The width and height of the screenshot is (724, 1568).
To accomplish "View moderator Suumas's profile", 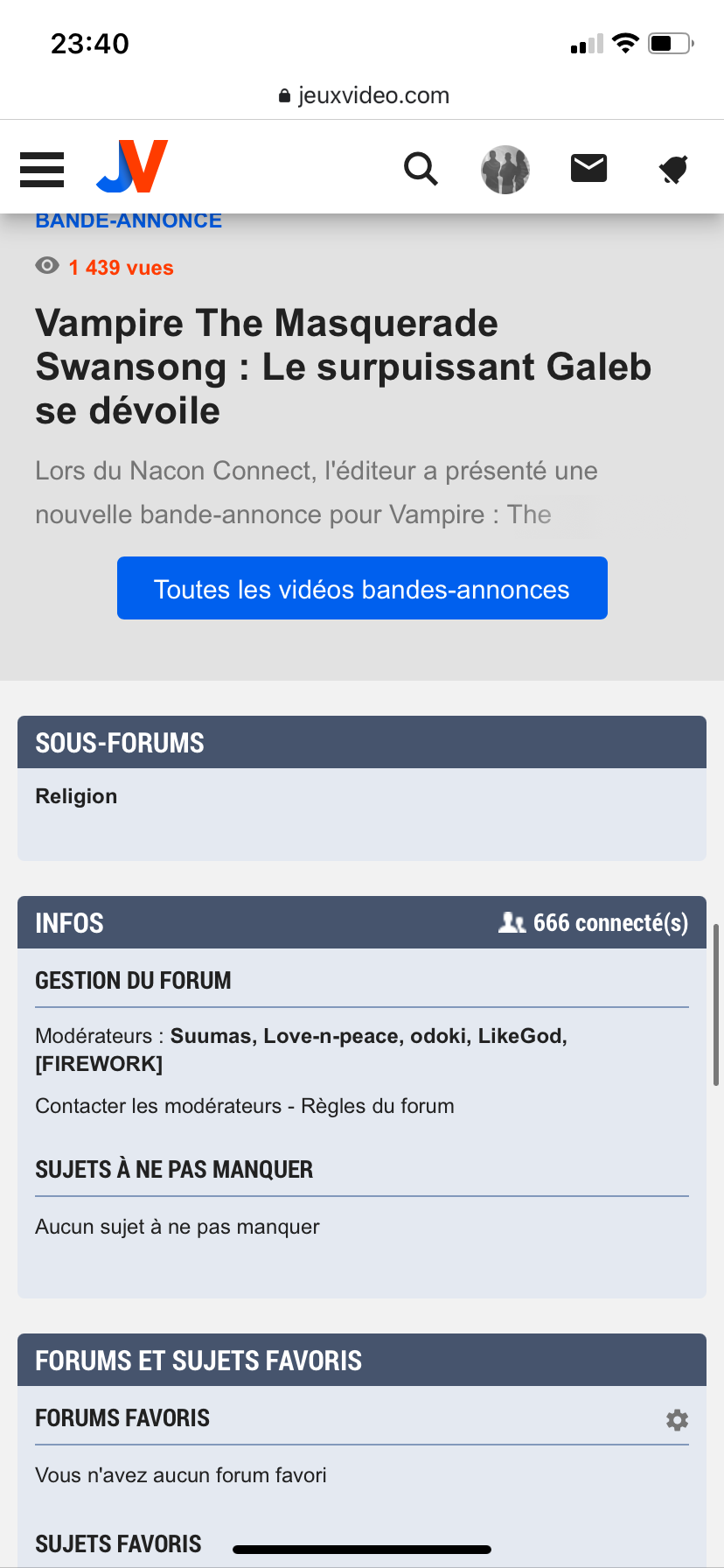I will click(x=211, y=1036).
